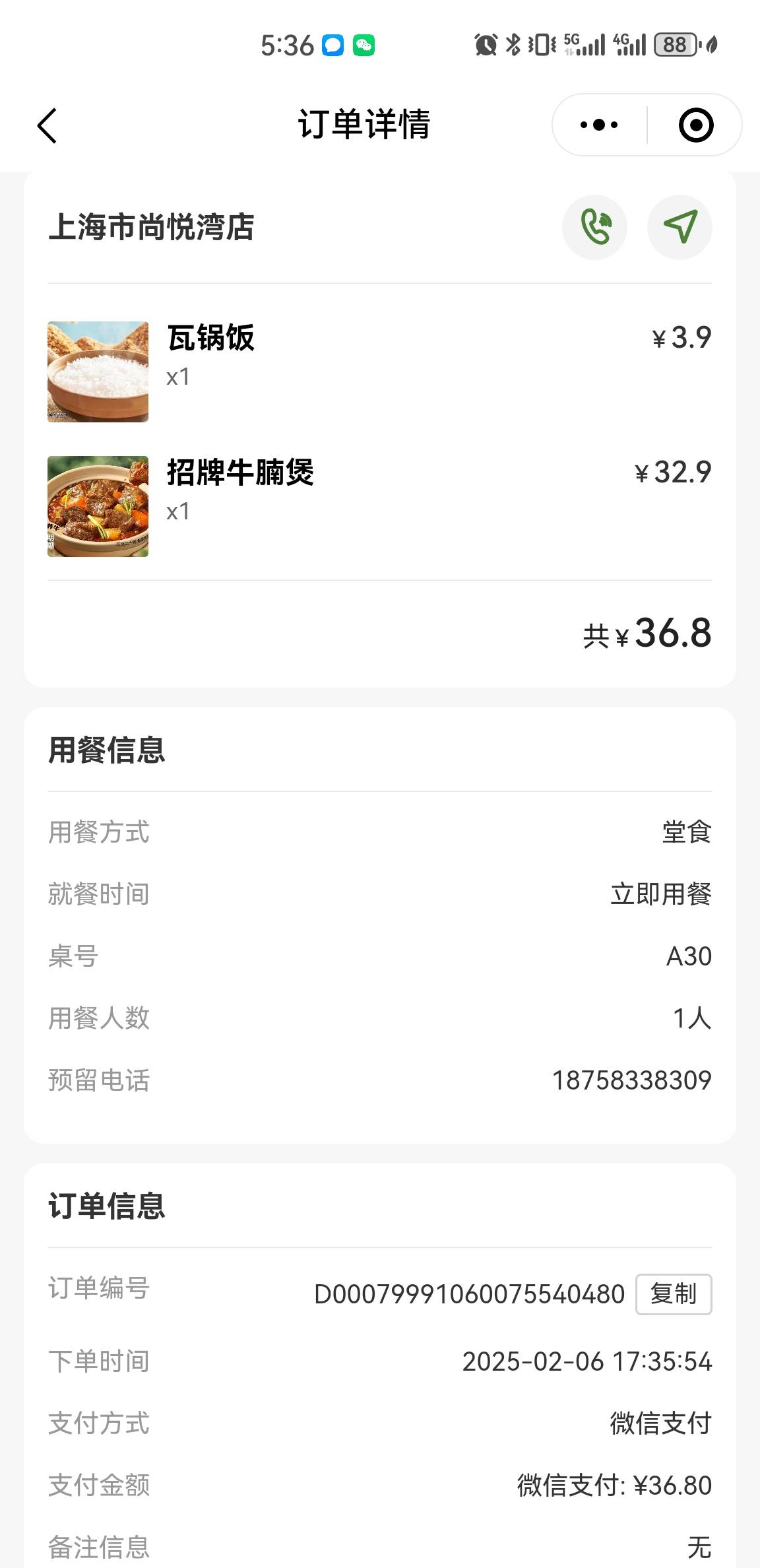
Task: Go back from the order details page
Action: [47, 125]
